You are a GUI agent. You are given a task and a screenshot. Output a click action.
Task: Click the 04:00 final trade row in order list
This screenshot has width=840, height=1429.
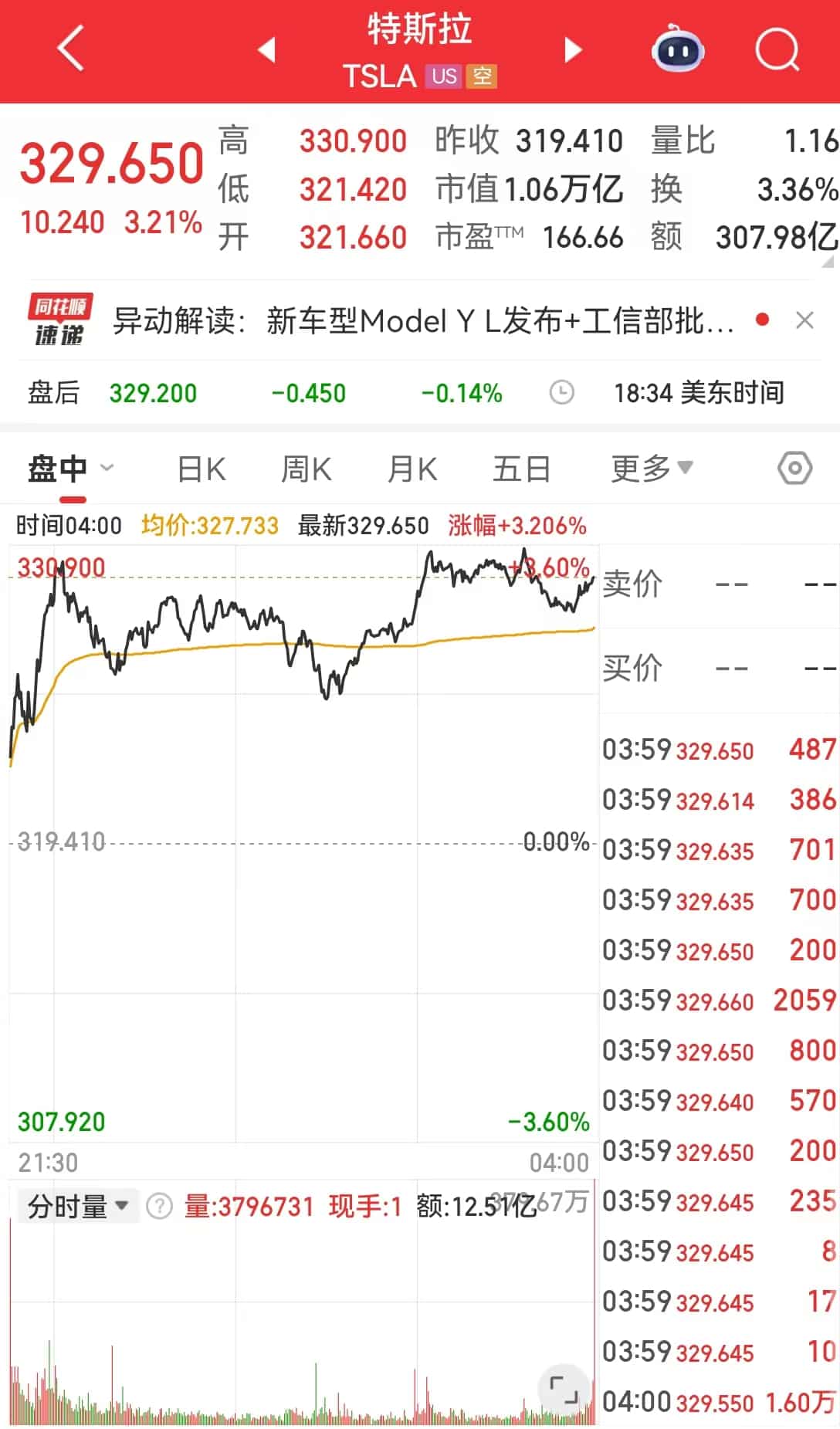tap(718, 1403)
